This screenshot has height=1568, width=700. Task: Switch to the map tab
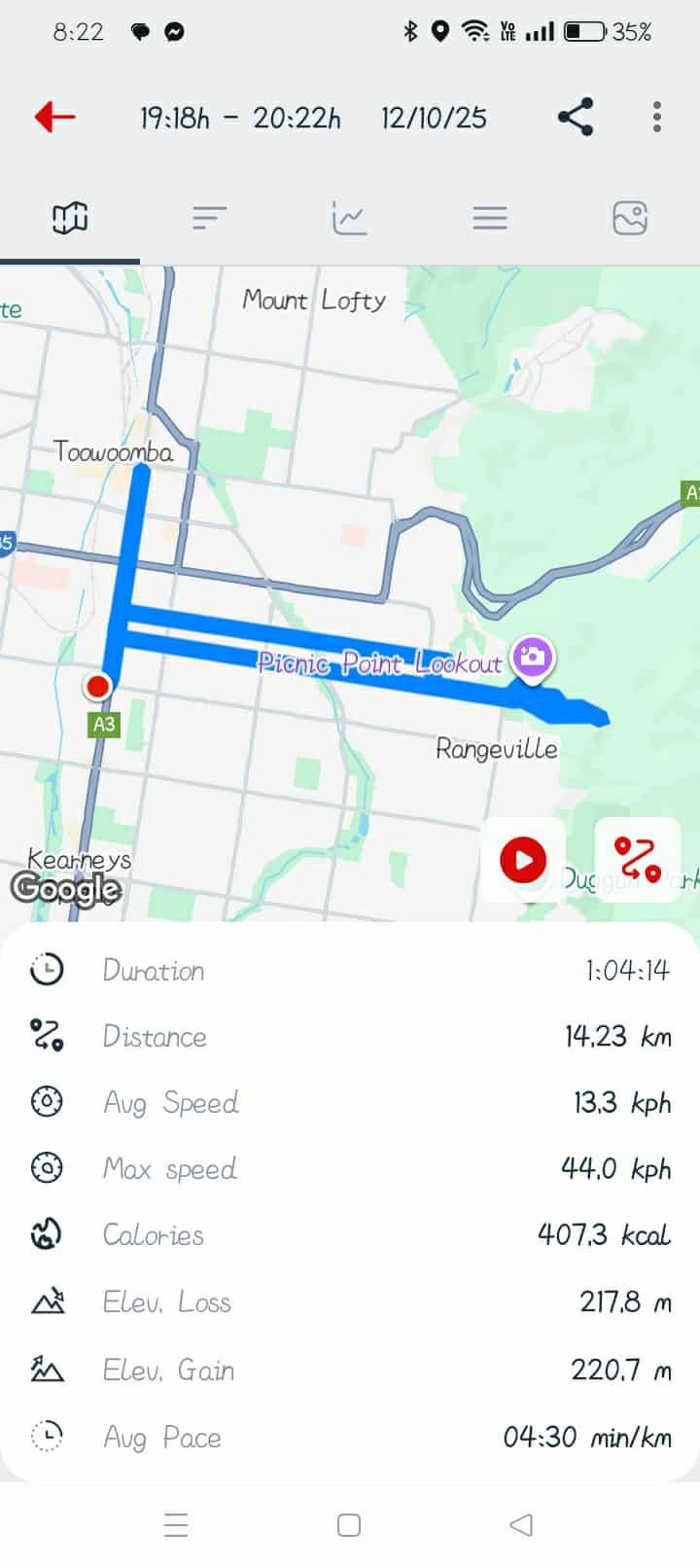click(x=70, y=218)
